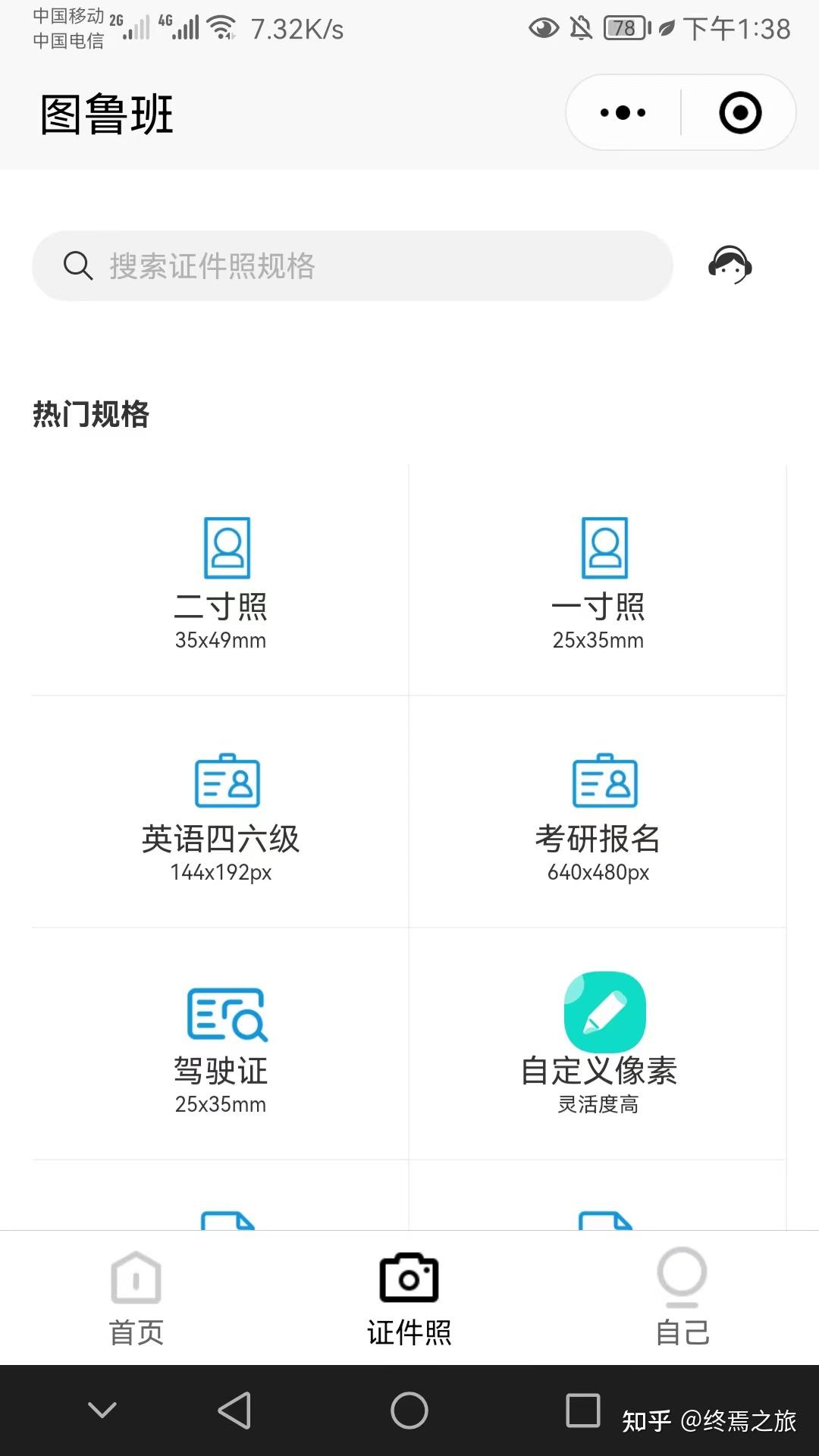Close the mini program with the circle button
The height and width of the screenshot is (1456, 819).
739,113
